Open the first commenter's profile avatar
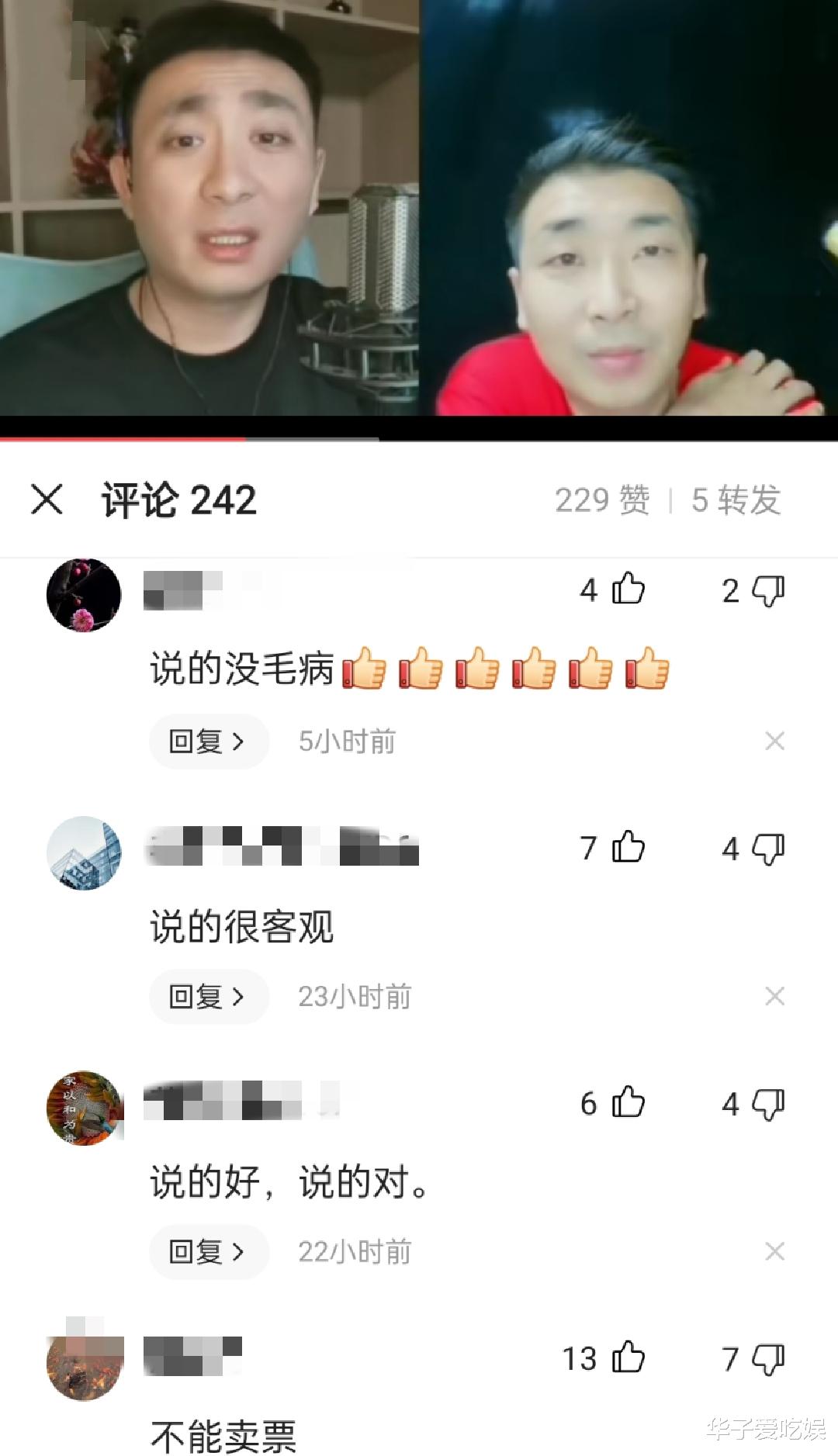Image resolution: width=838 pixels, height=1456 pixels. (x=84, y=593)
